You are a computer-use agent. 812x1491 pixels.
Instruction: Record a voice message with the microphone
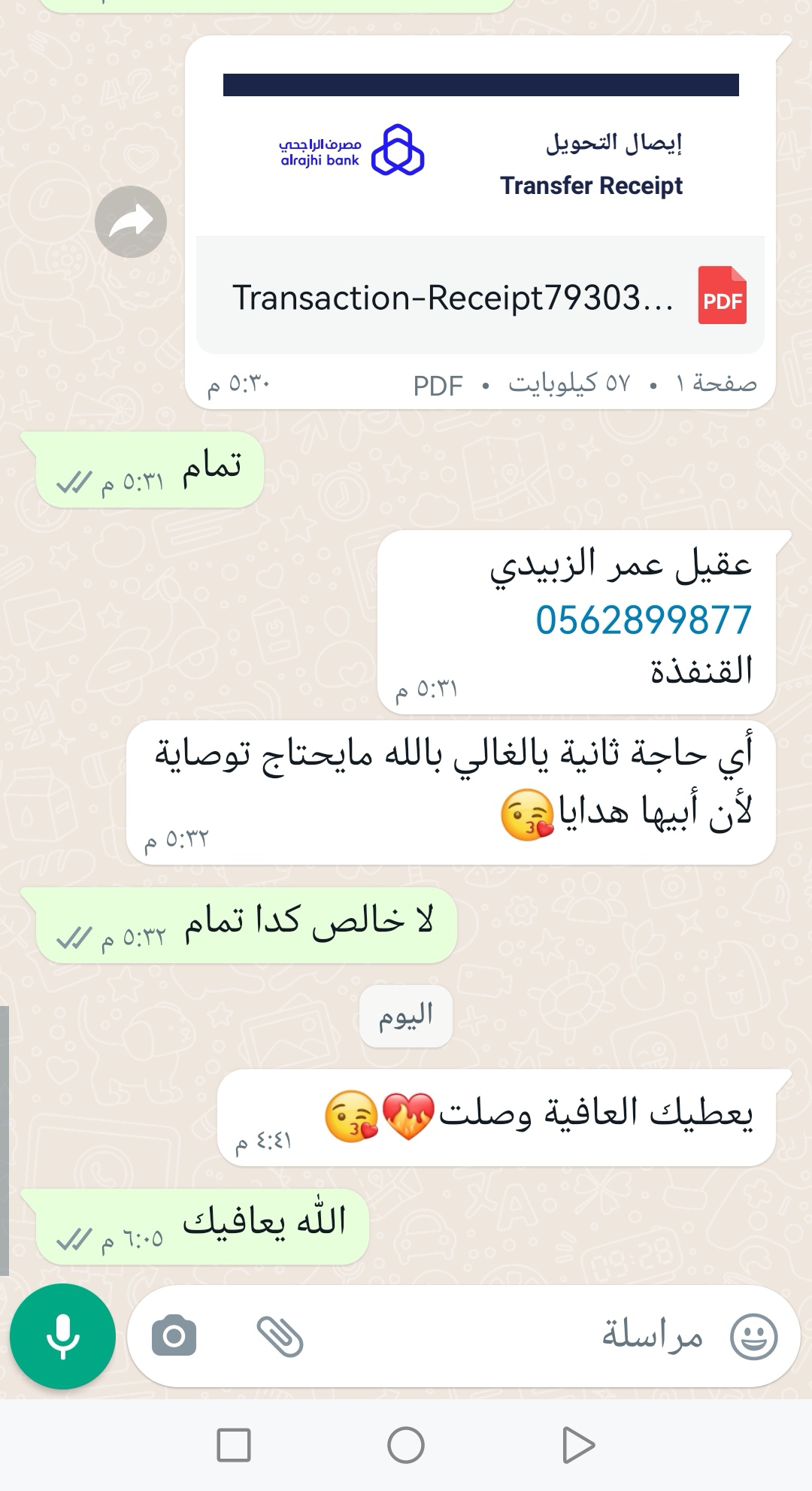click(x=62, y=1336)
